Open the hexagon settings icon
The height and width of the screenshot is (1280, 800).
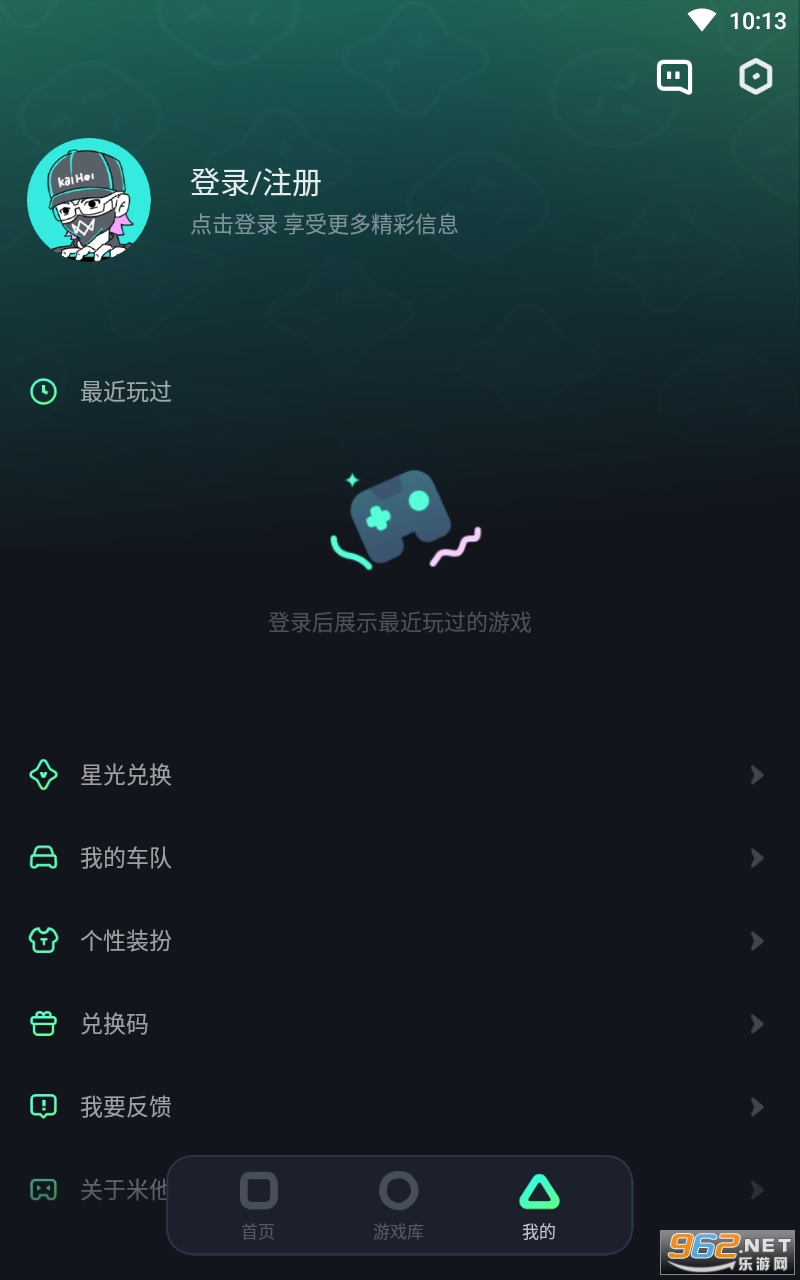755,77
